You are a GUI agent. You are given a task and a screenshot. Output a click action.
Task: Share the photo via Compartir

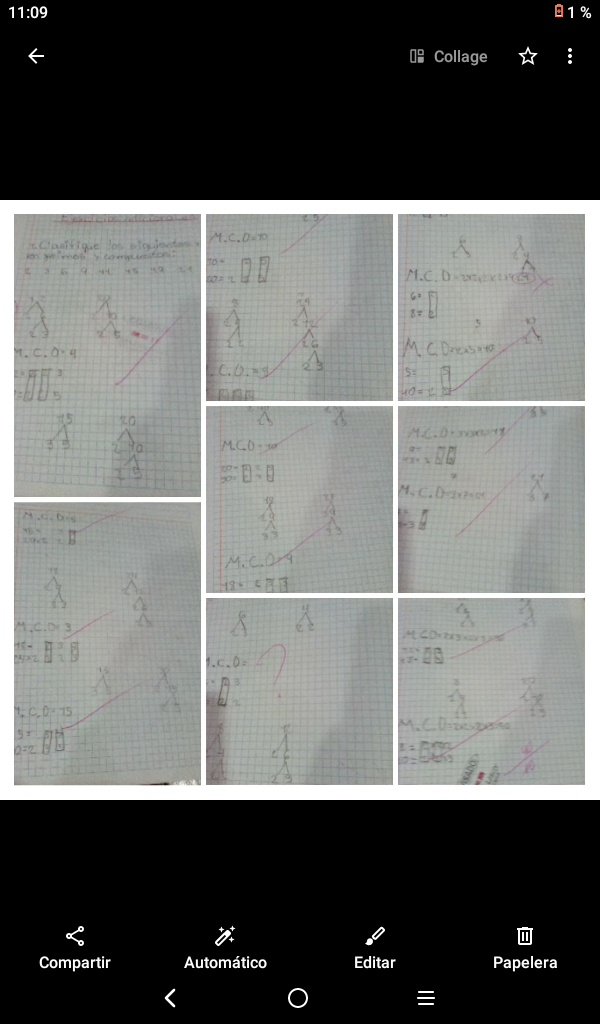pyautogui.click(x=75, y=948)
